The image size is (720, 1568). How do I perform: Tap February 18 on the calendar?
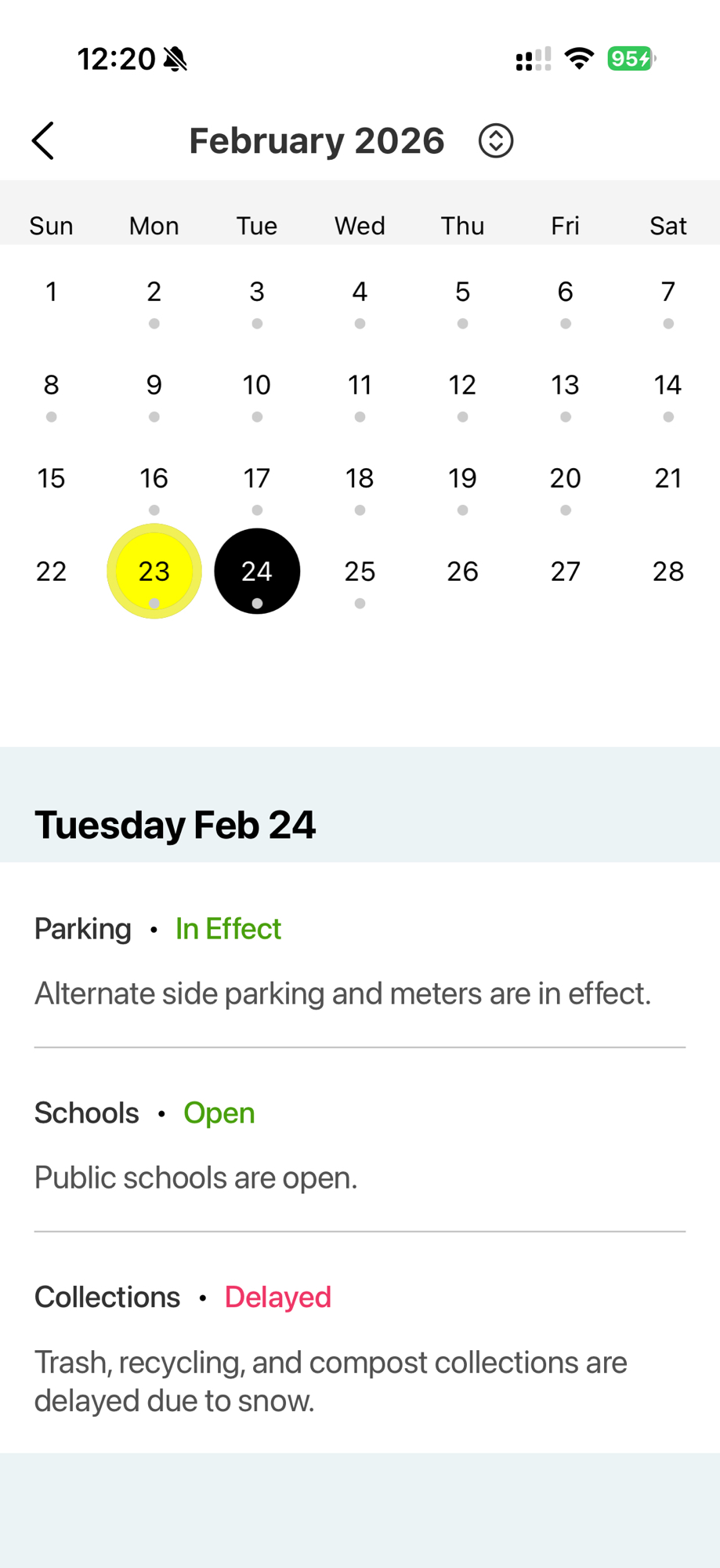pyautogui.click(x=360, y=479)
